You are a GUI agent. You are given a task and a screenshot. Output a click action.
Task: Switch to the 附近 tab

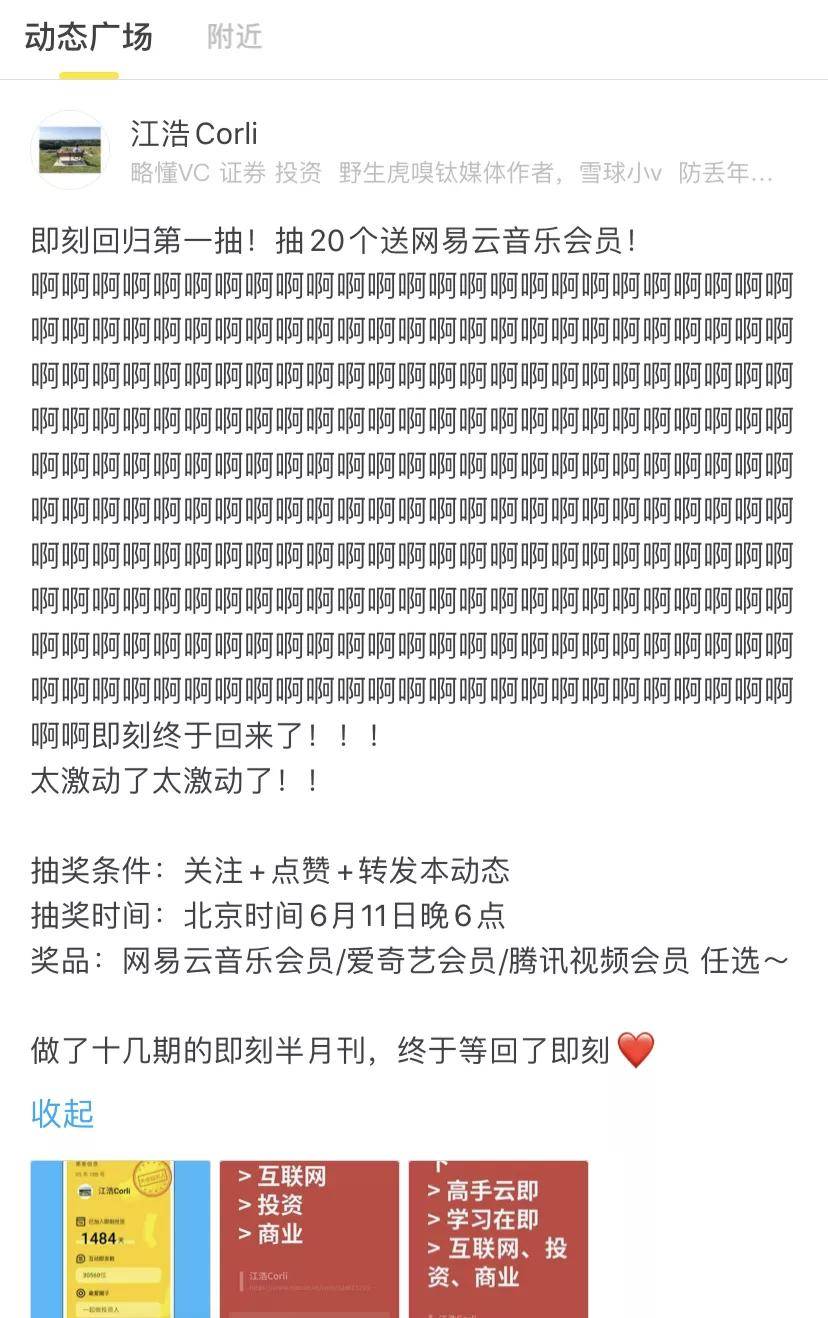[235, 38]
